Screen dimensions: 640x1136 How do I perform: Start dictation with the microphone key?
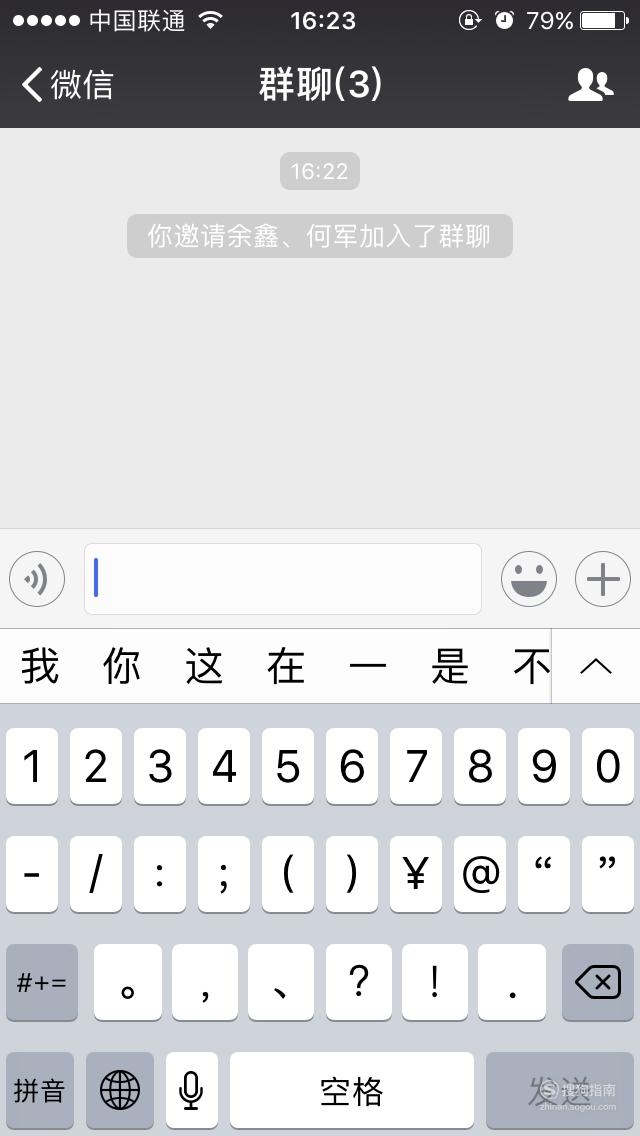click(191, 1090)
